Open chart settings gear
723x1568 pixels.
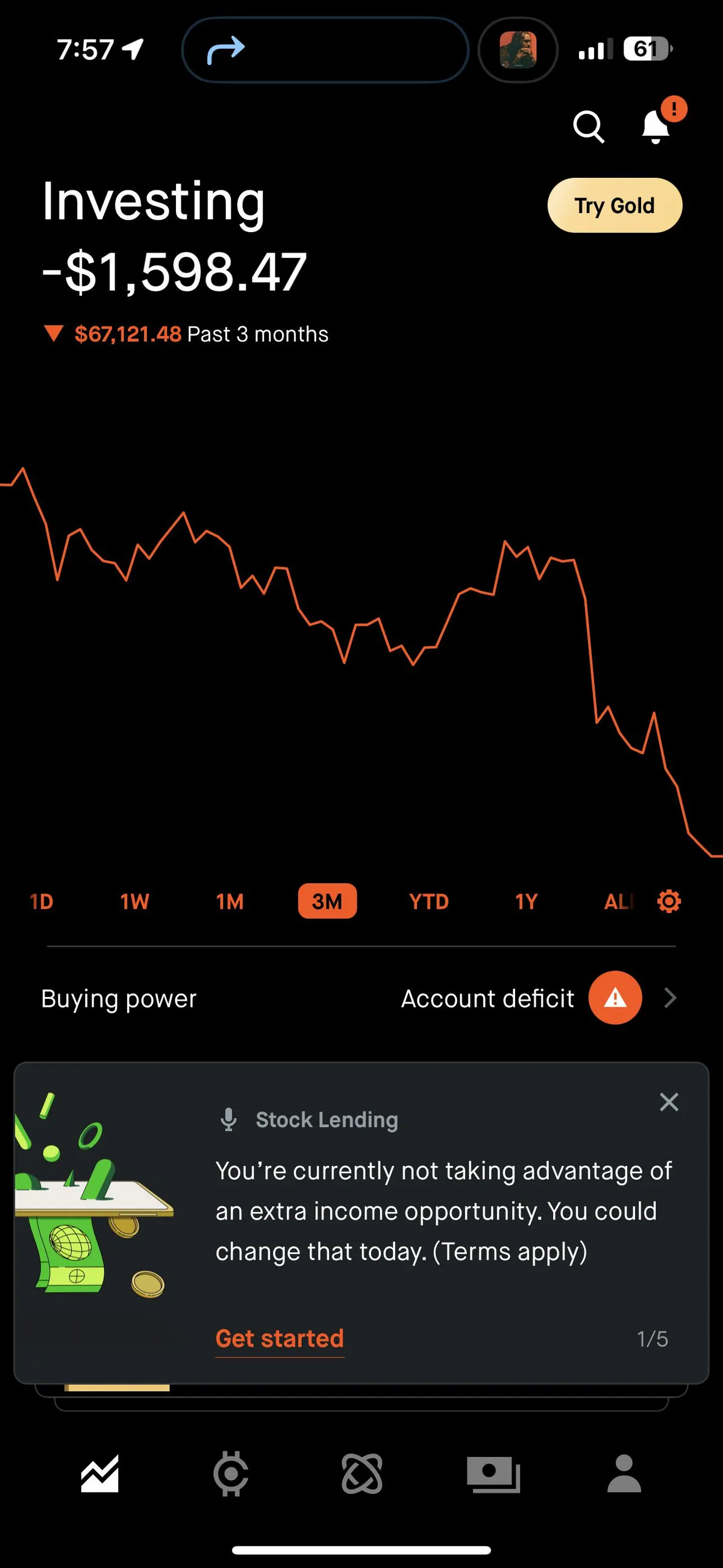click(x=669, y=901)
